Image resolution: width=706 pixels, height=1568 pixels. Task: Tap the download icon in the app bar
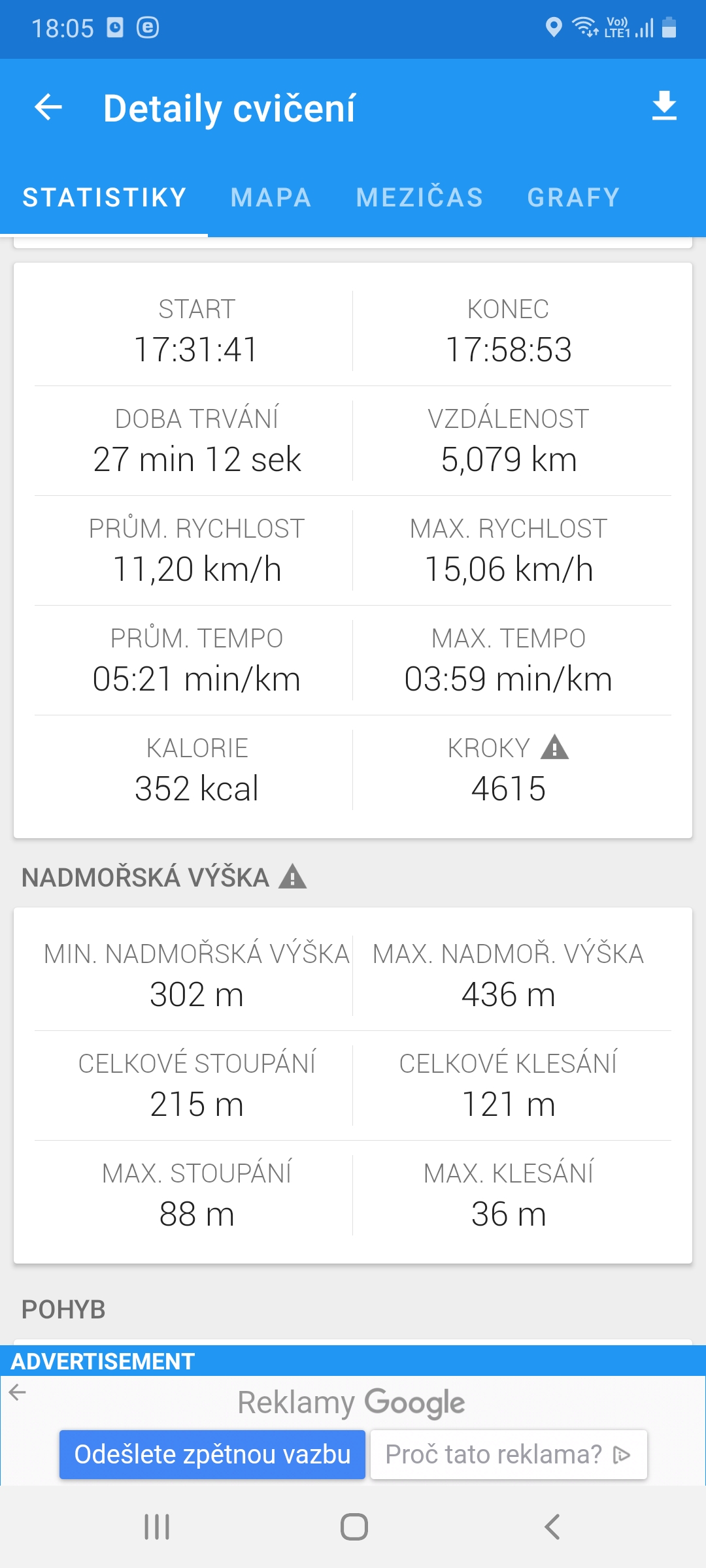(x=664, y=106)
